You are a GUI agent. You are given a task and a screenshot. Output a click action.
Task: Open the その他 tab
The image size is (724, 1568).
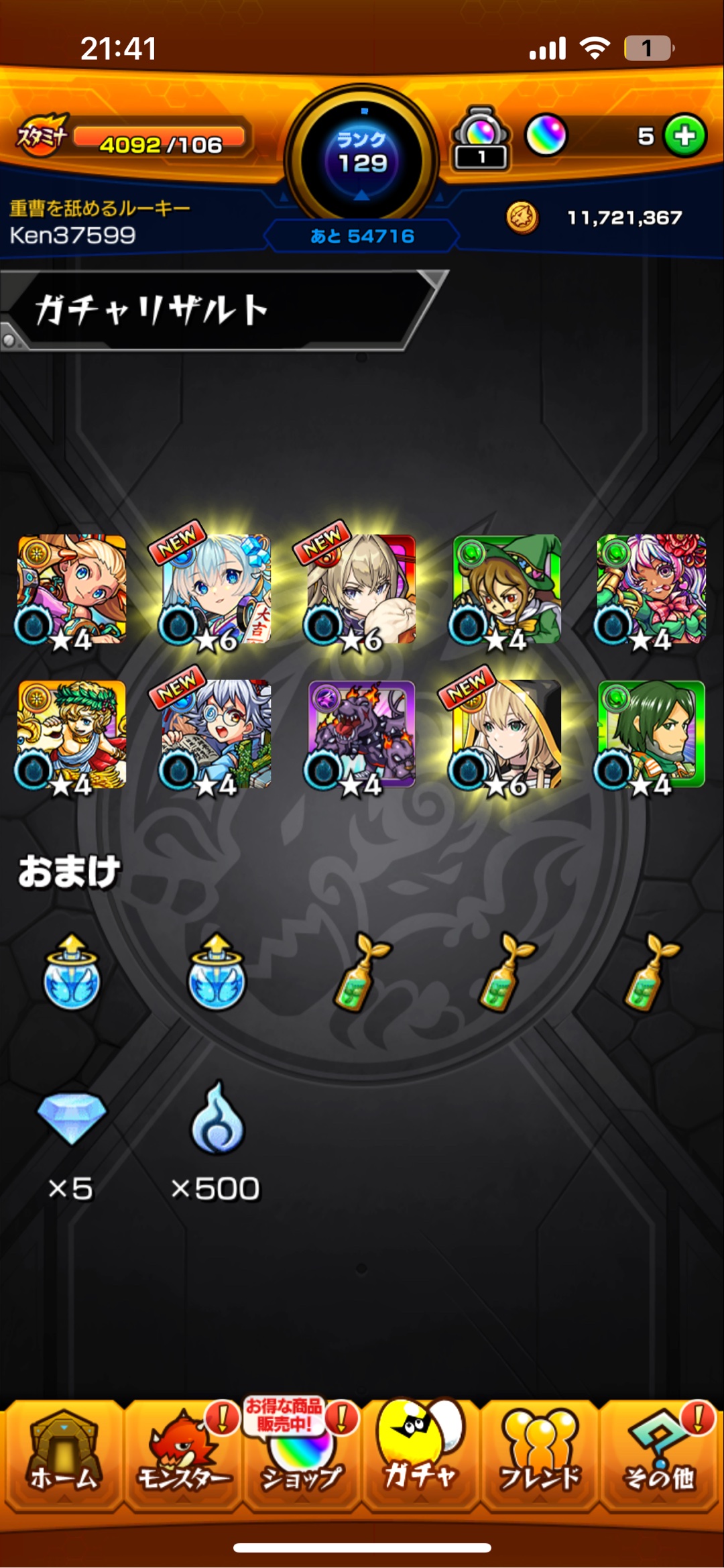point(658,1454)
